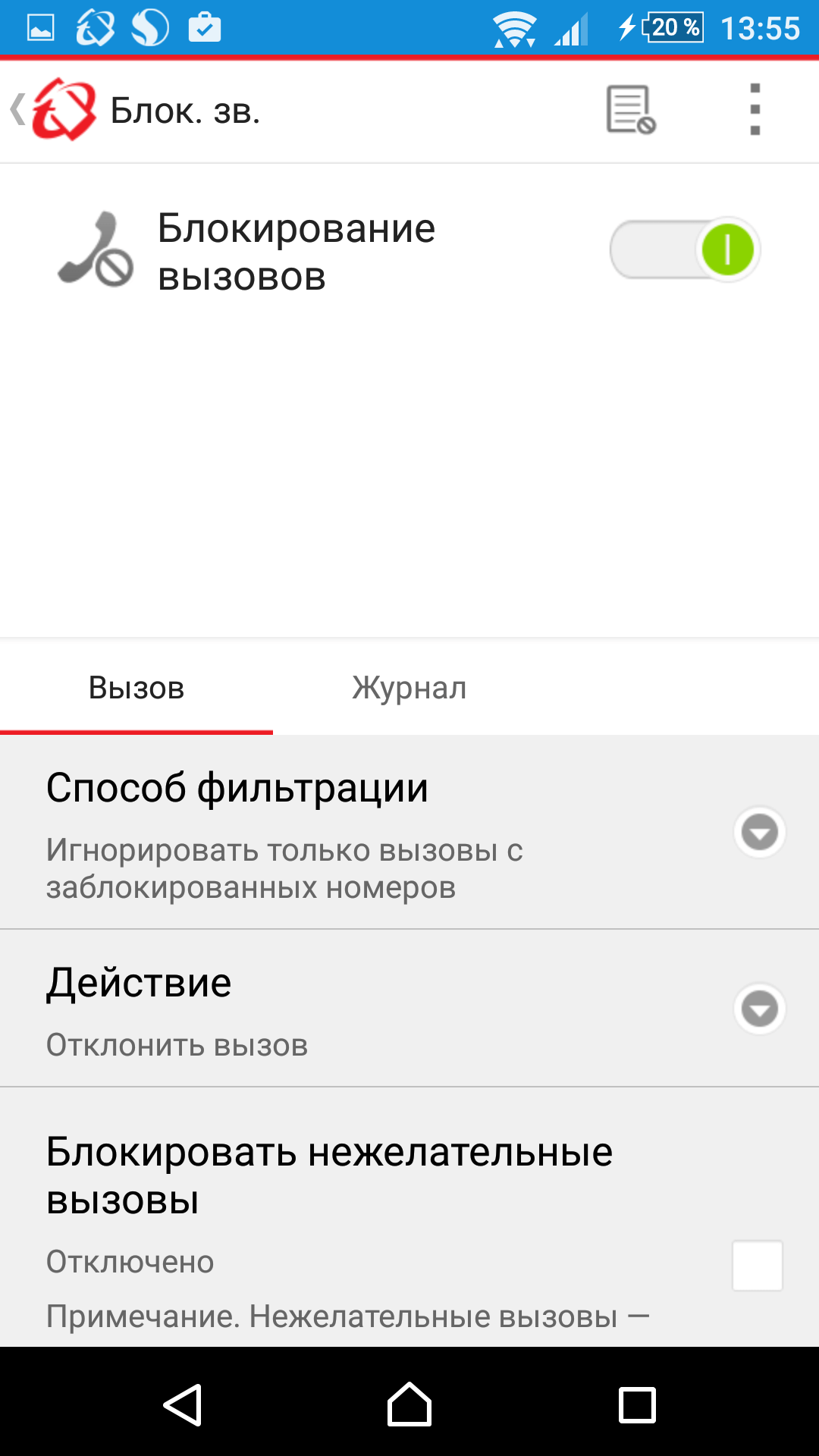The image size is (819, 1456).
Task: Check the Блокировать нежелательные вызовы checkbox
Action: (x=758, y=1265)
